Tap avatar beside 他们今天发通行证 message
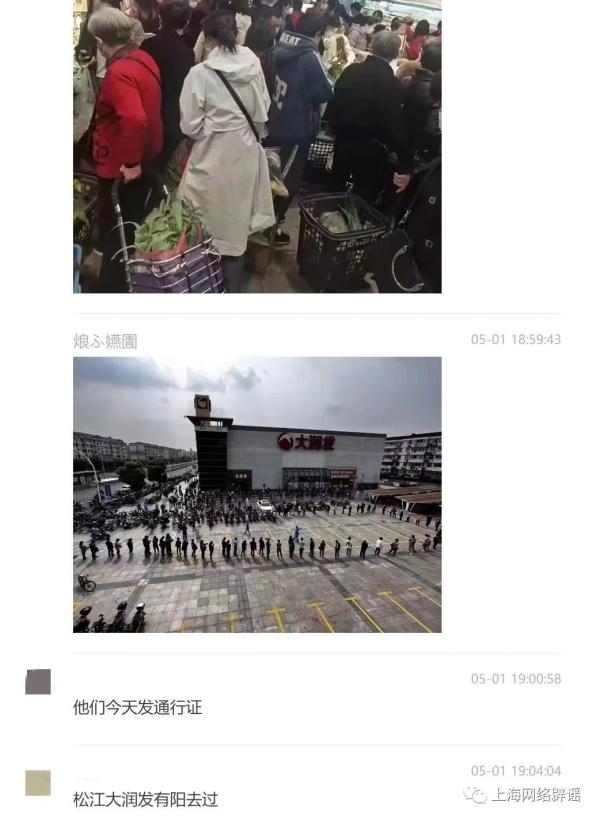Image resolution: width=600 pixels, height=821 pixels. pos(38,682)
